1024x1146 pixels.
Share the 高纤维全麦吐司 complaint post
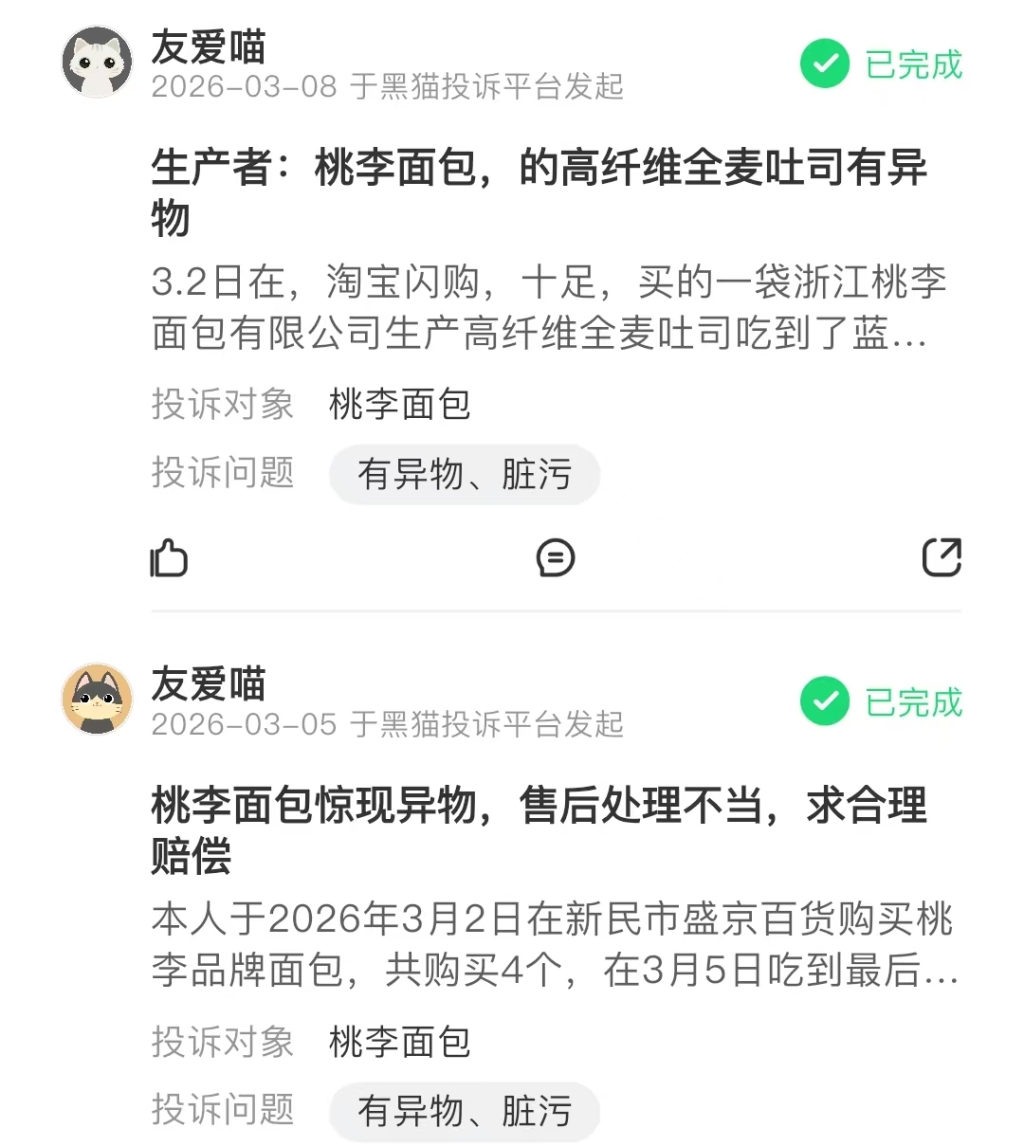[941, 558]
